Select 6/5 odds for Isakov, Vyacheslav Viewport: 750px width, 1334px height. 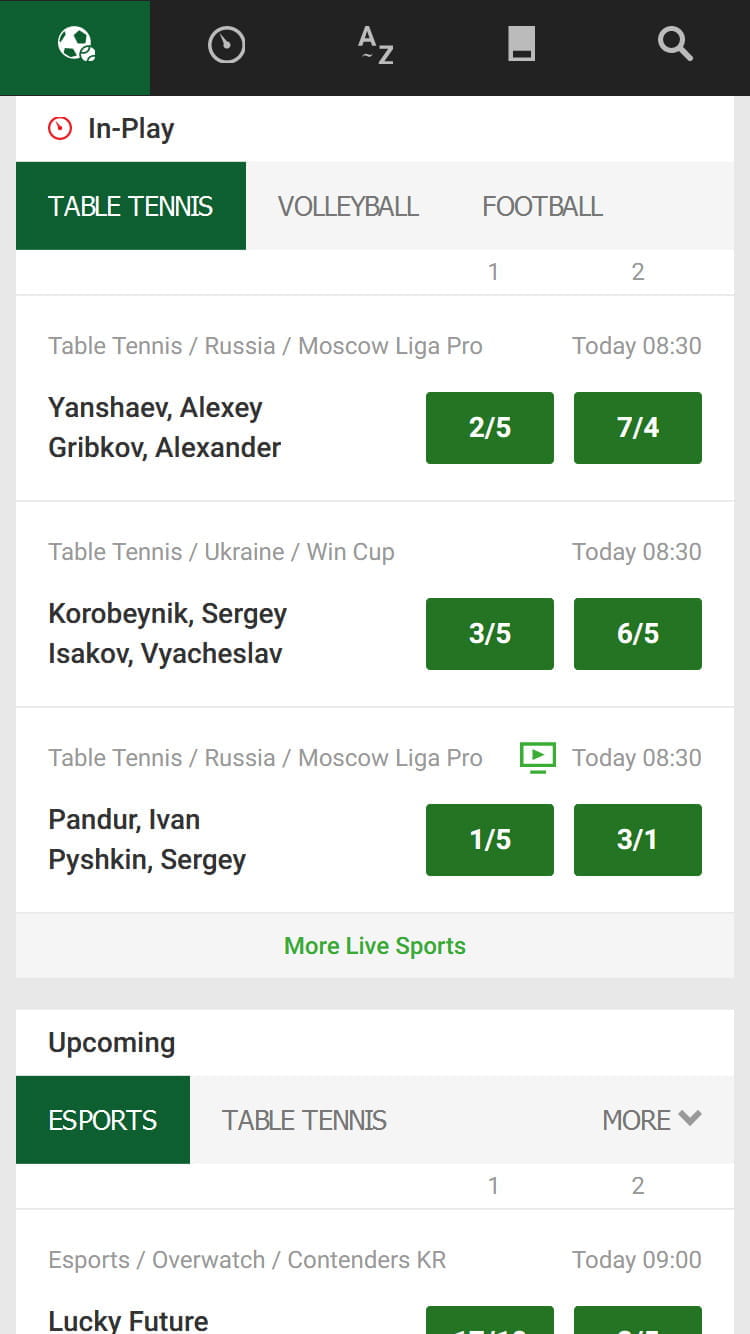(x=637, y=634)
